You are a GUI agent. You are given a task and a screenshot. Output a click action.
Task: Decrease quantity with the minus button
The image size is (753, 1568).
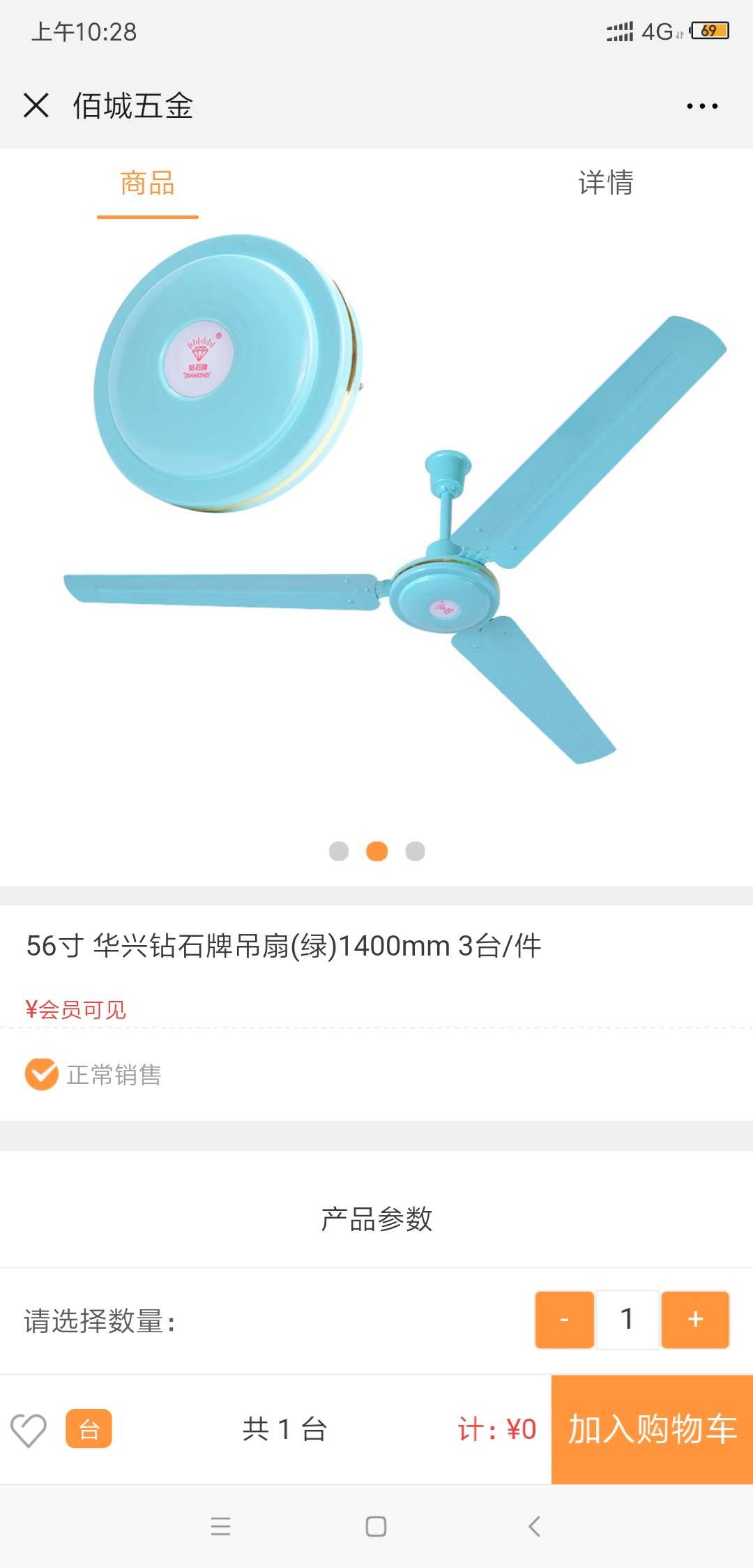(564, 1319)
